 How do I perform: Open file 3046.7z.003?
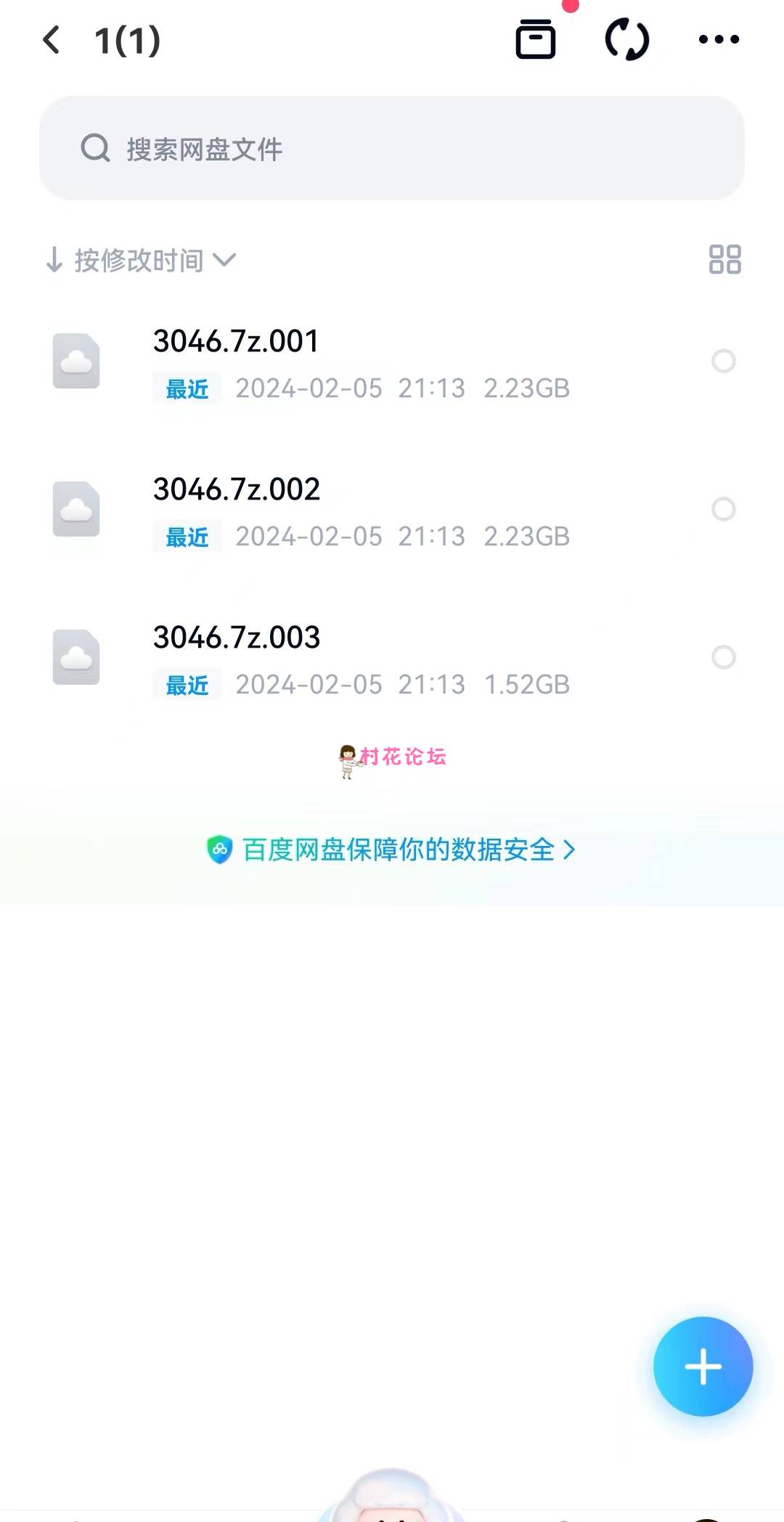pyautogui.click(x=237, y=639)
